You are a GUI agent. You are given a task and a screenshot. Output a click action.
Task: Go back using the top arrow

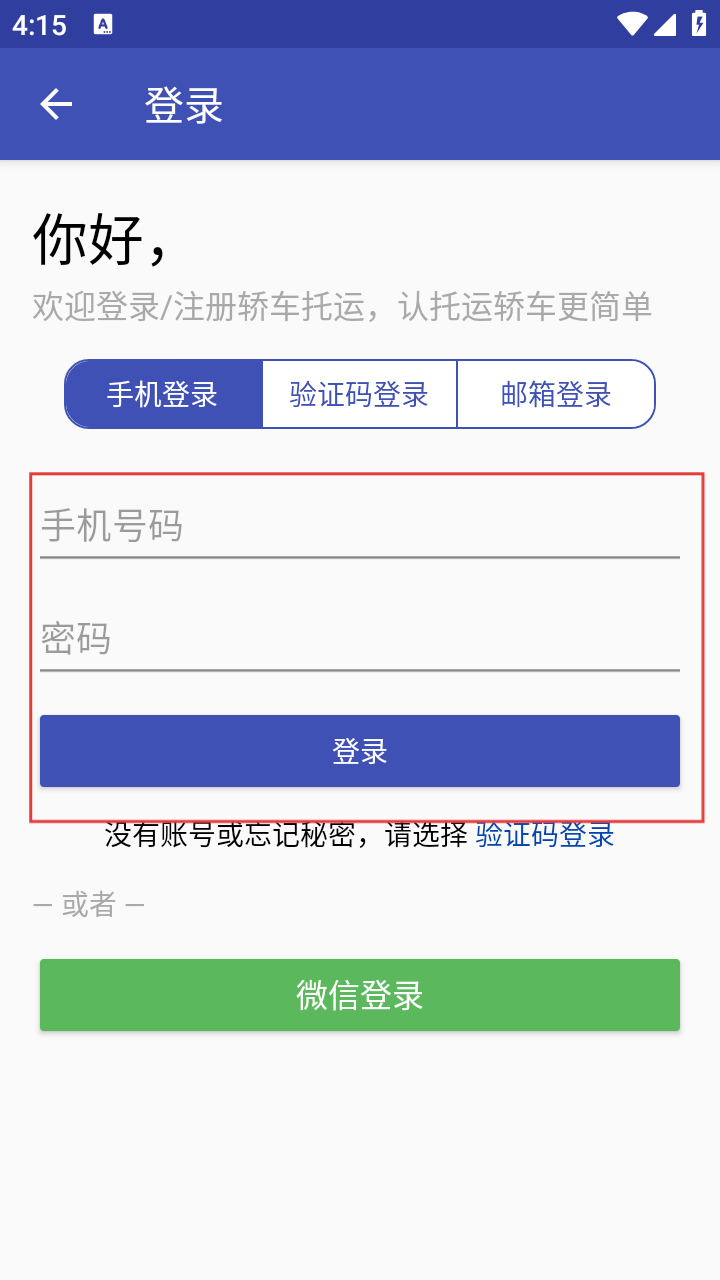coord(56,104)
